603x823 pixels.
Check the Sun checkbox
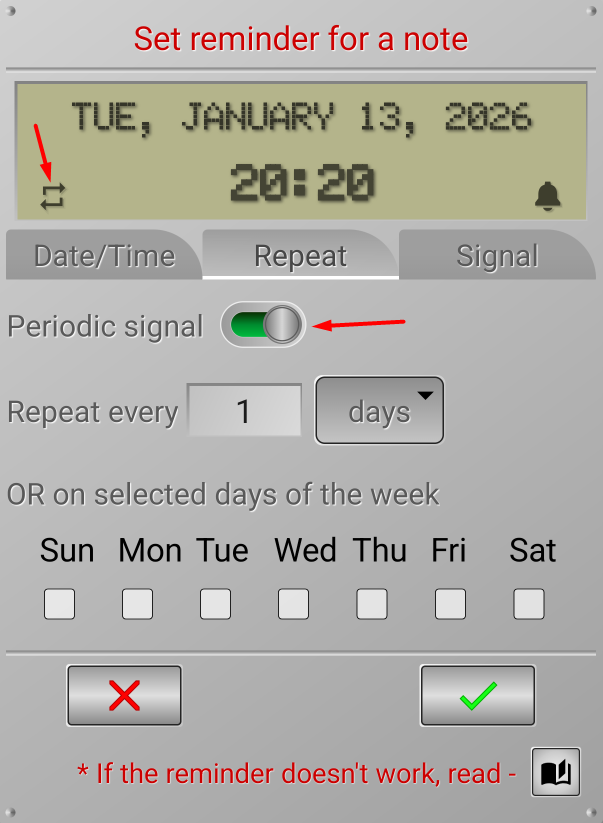coord(60,604)
